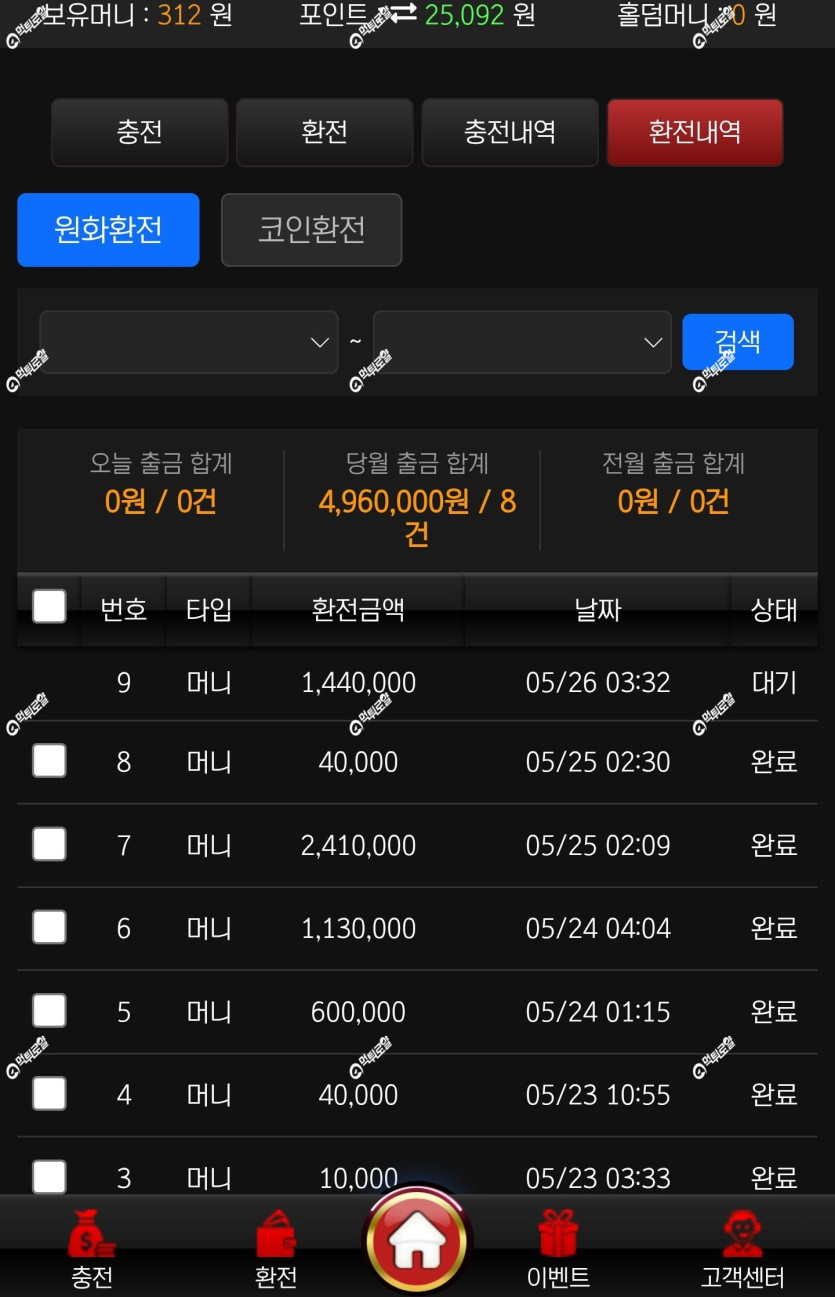
Task: Expand the start date dropdown
Action: click(x=189, y=342)
